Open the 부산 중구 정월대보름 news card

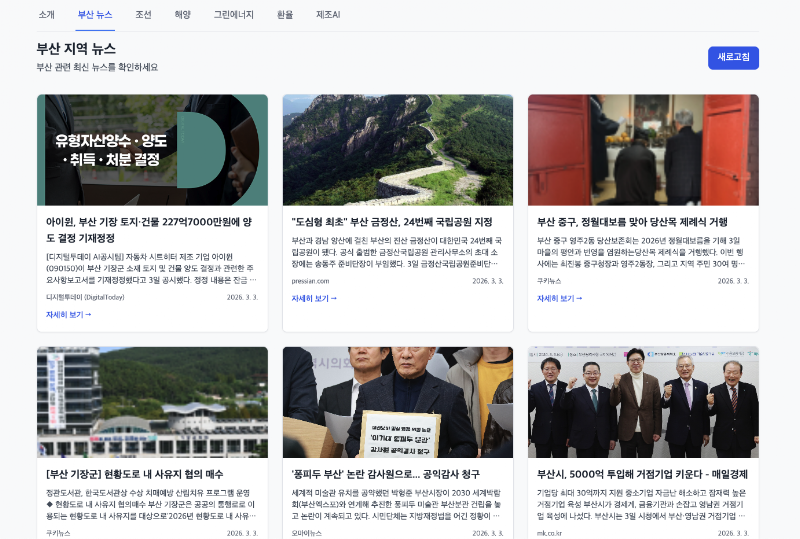pyautogui.click(x=643, y=213)
